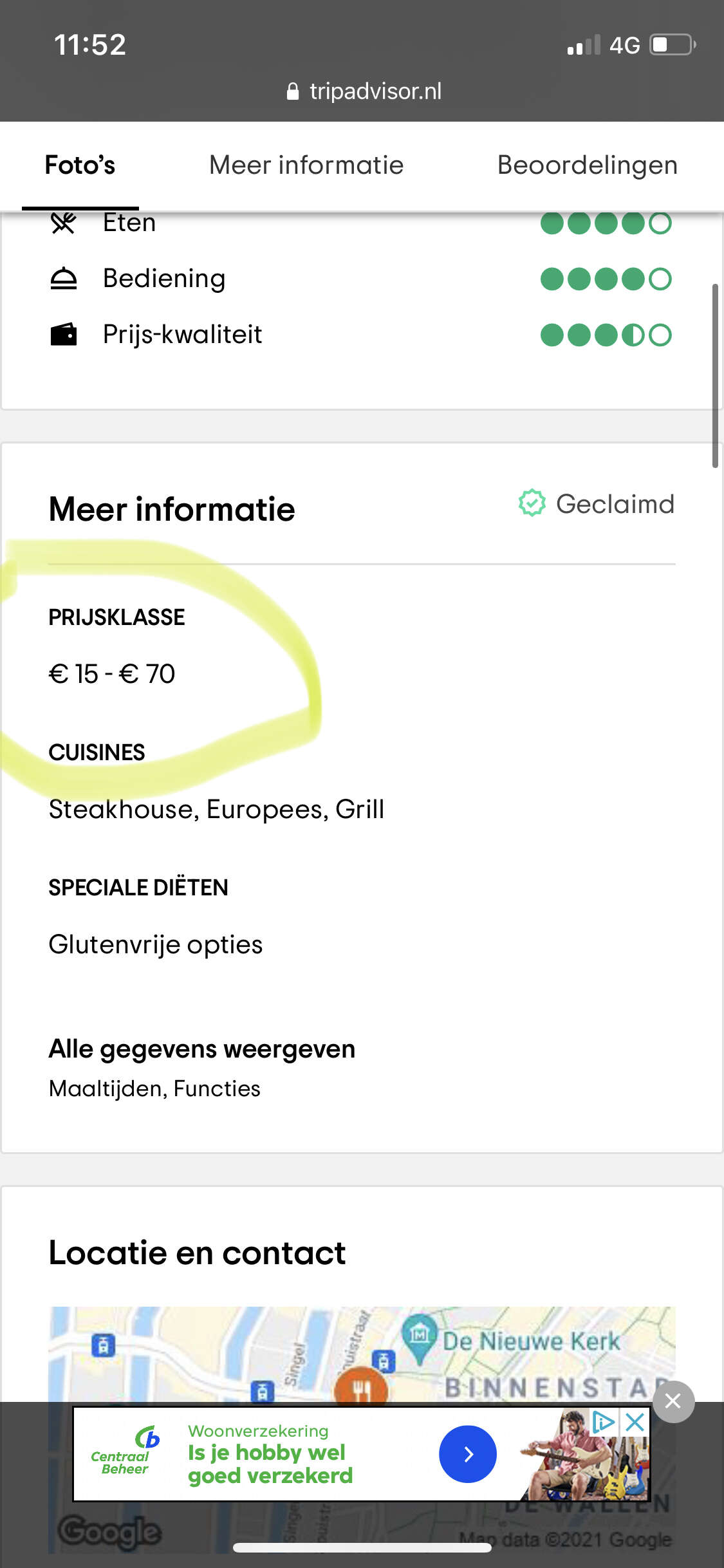Switch to the Meer informatie tab
Screen dimensions: 724x1568
pos(306,165)
